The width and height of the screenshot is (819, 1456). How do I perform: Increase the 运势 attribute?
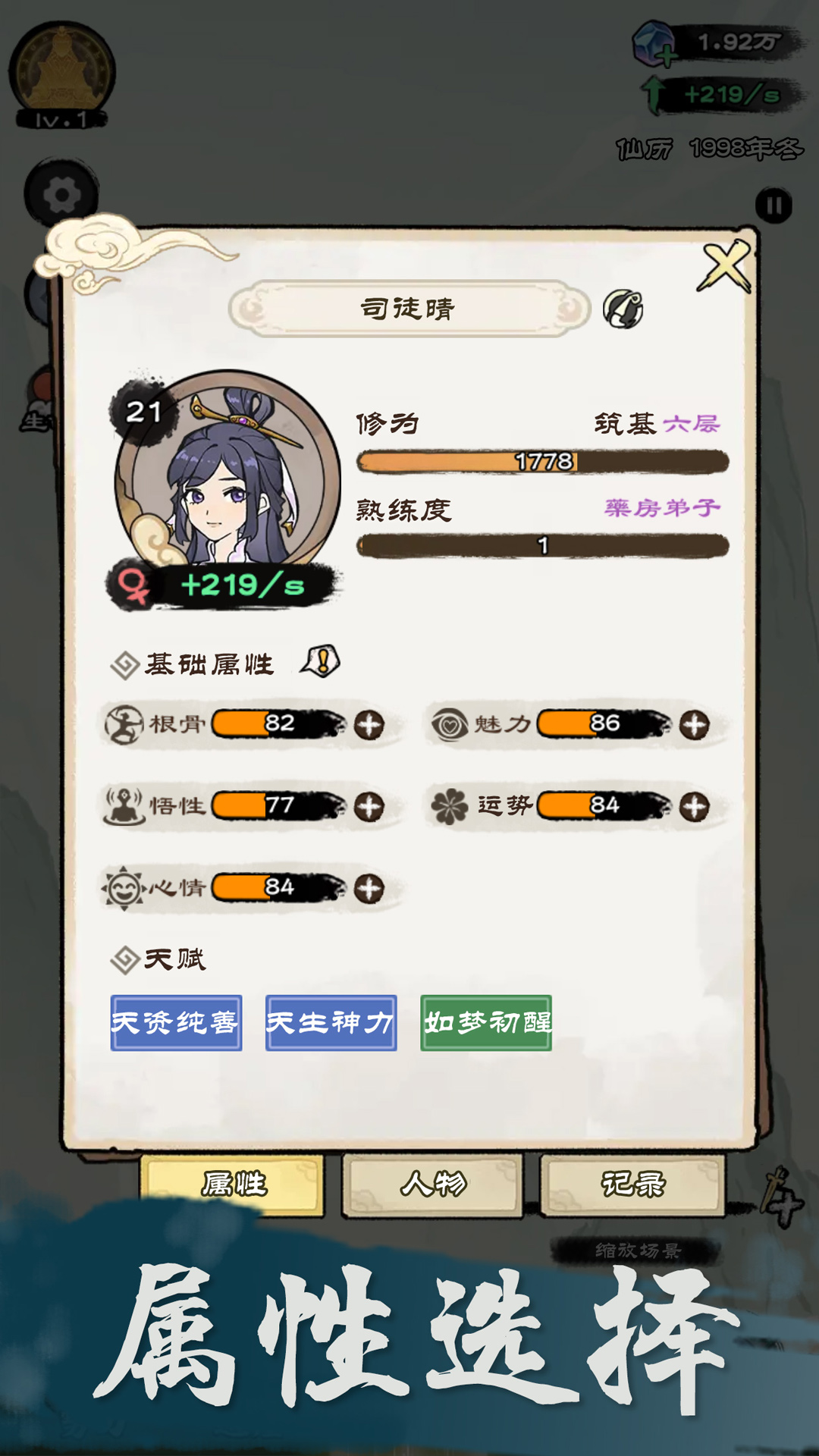tap(694, 807)
